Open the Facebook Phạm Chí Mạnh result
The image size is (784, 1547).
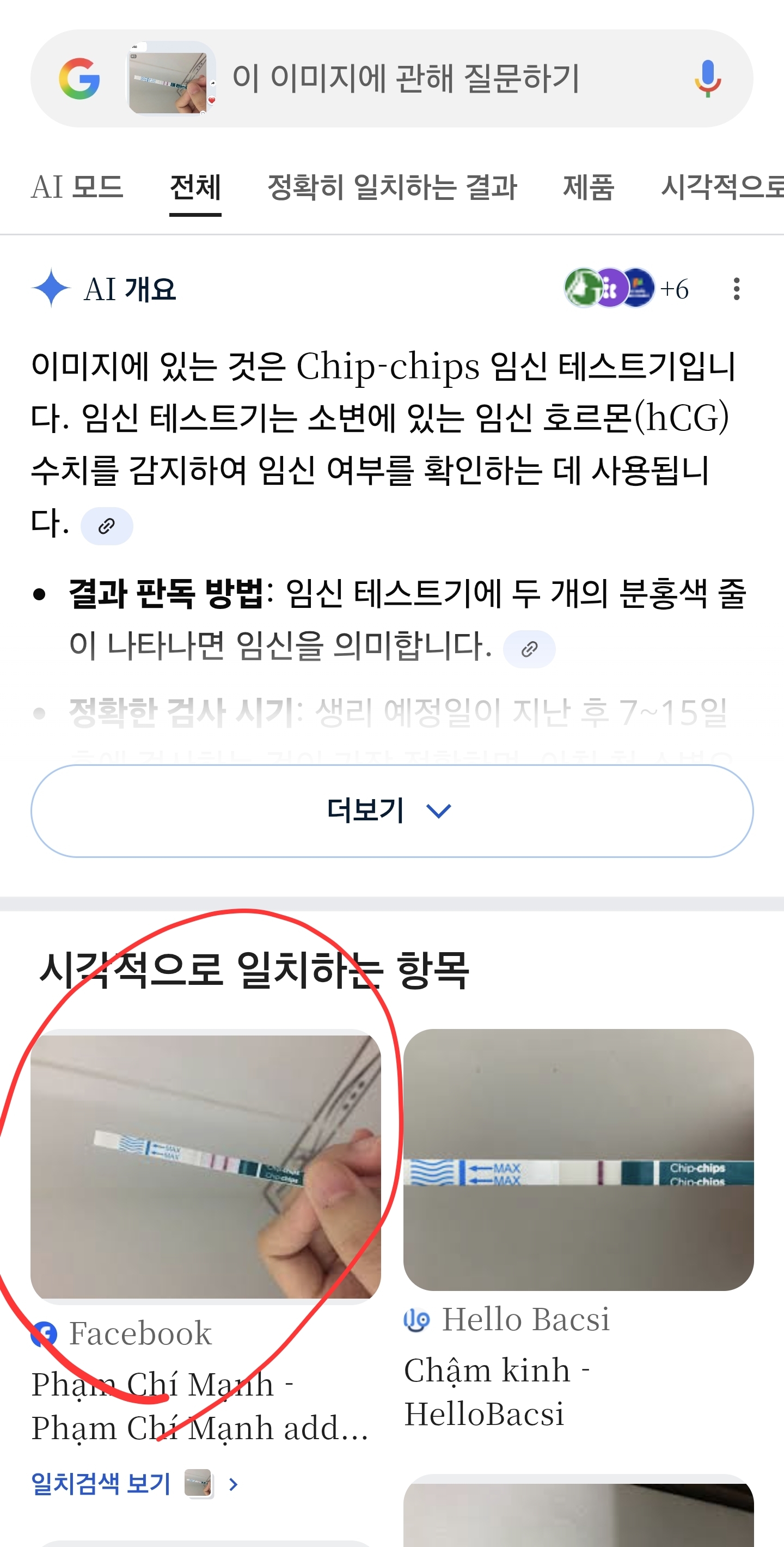pyautogui.click(x=205, y=1165)
